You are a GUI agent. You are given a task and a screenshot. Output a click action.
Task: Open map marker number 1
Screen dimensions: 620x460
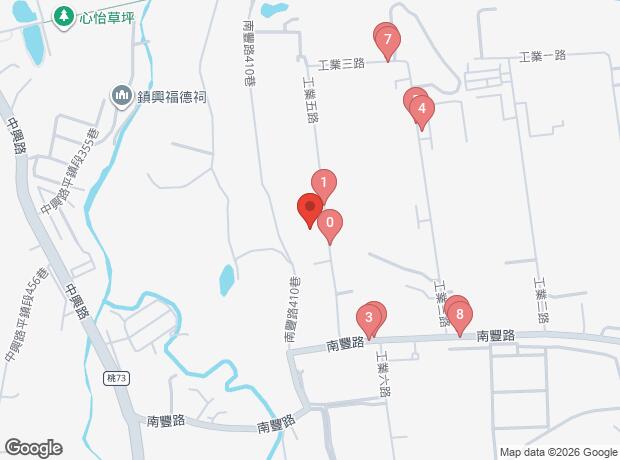(x=324, y=186)
